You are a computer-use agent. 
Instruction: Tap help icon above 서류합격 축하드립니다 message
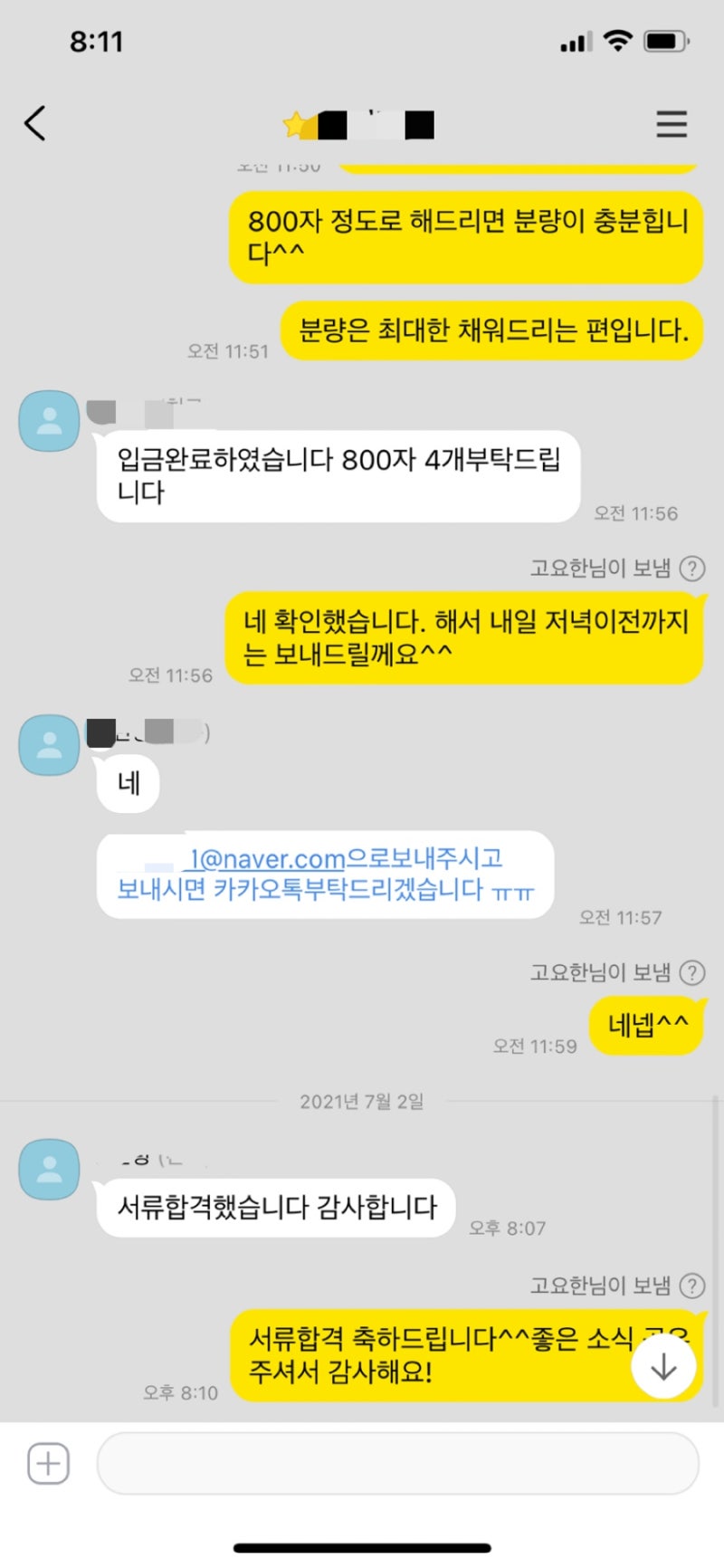point(692,1286)
